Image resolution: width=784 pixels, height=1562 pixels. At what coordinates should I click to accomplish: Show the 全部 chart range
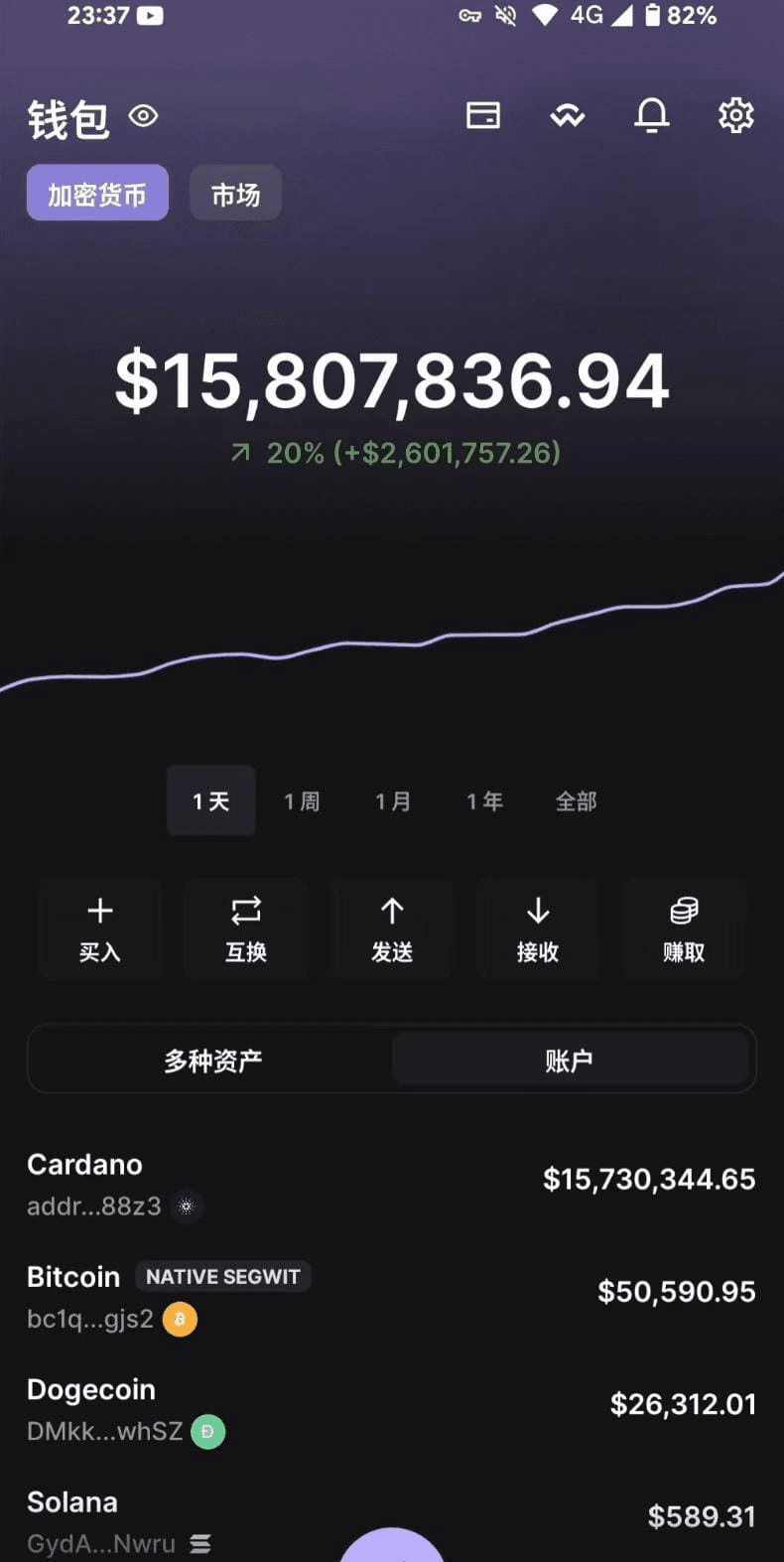577,800
